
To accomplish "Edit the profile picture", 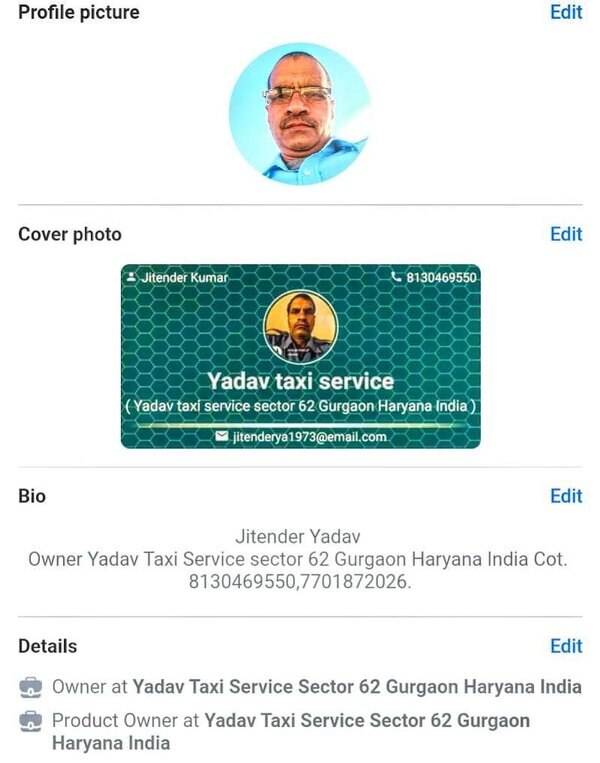I will click(x=566, y=13).
